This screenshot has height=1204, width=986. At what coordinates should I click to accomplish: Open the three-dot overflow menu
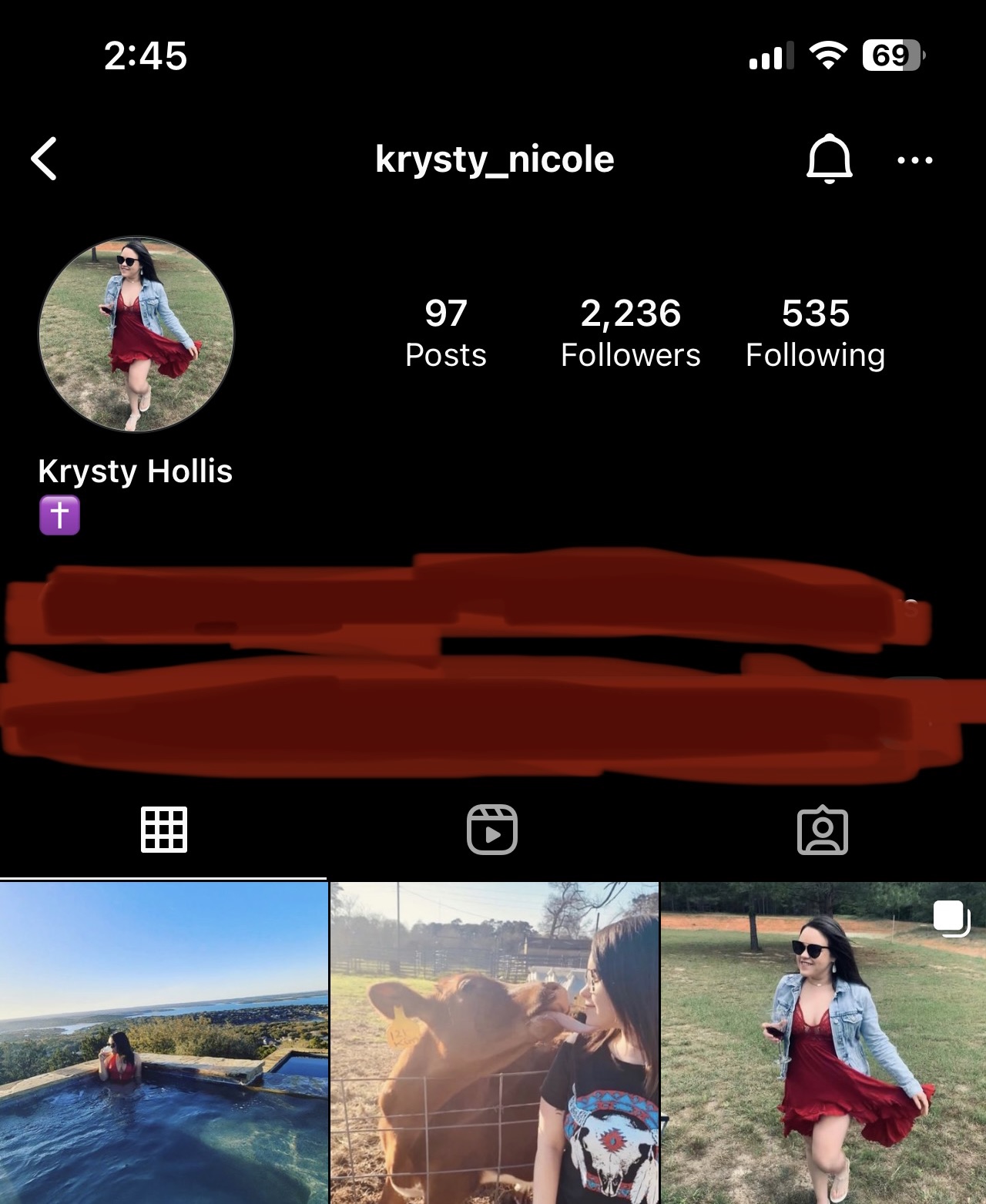(x=915, y=160)
